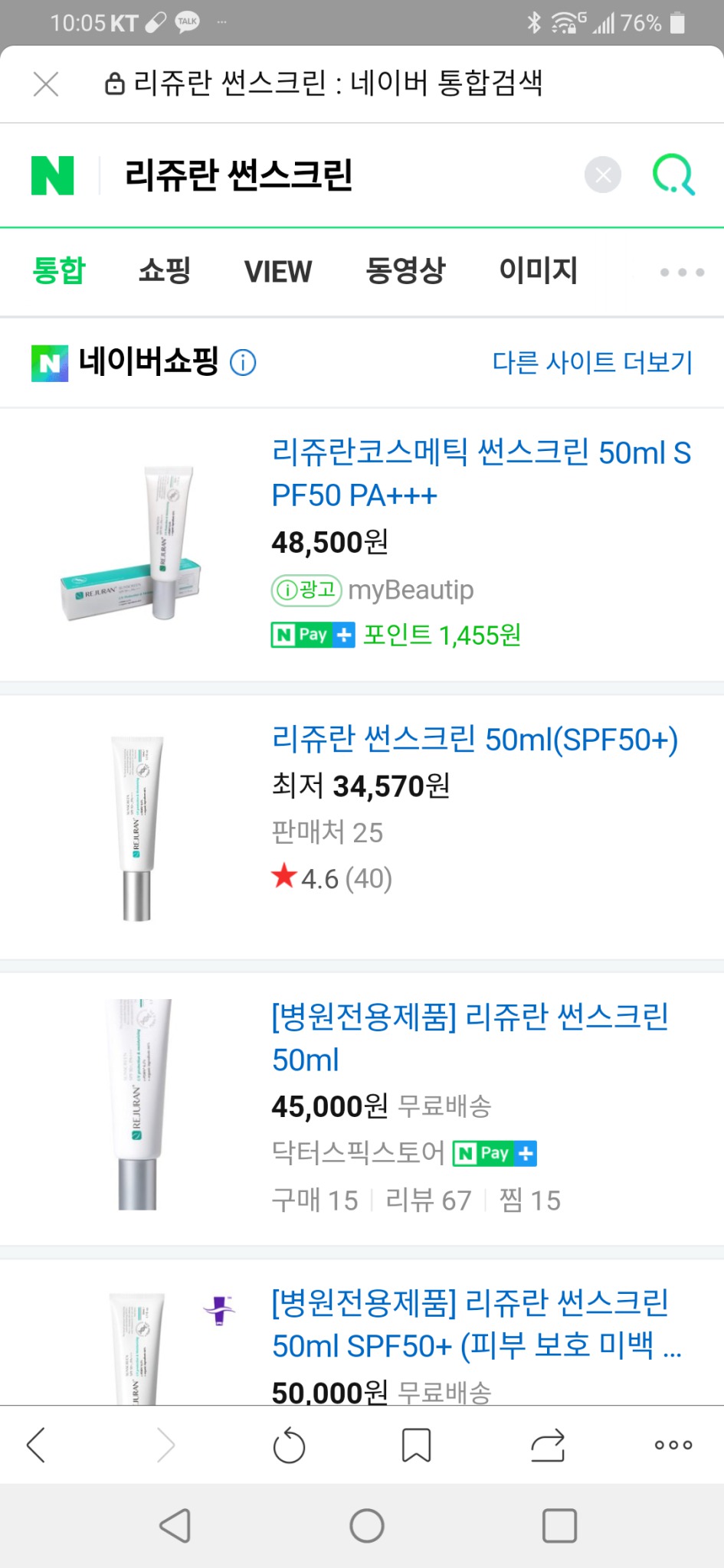Tap the 광고 advertisement label
The width and height of the screenshot is (724, 1568).
(305, 590)
